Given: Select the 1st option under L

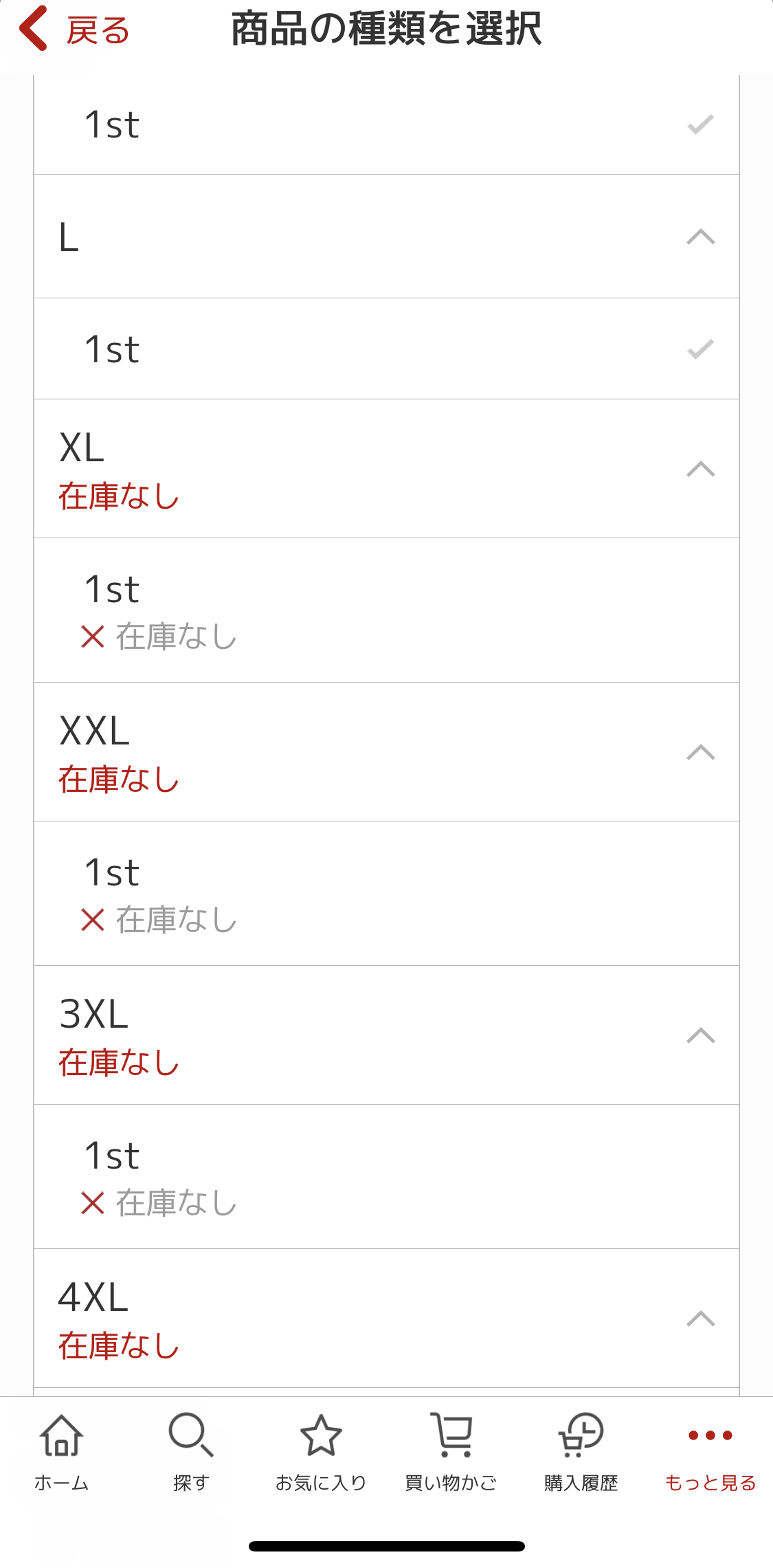Looking at the screenshot, I should 386,349.
